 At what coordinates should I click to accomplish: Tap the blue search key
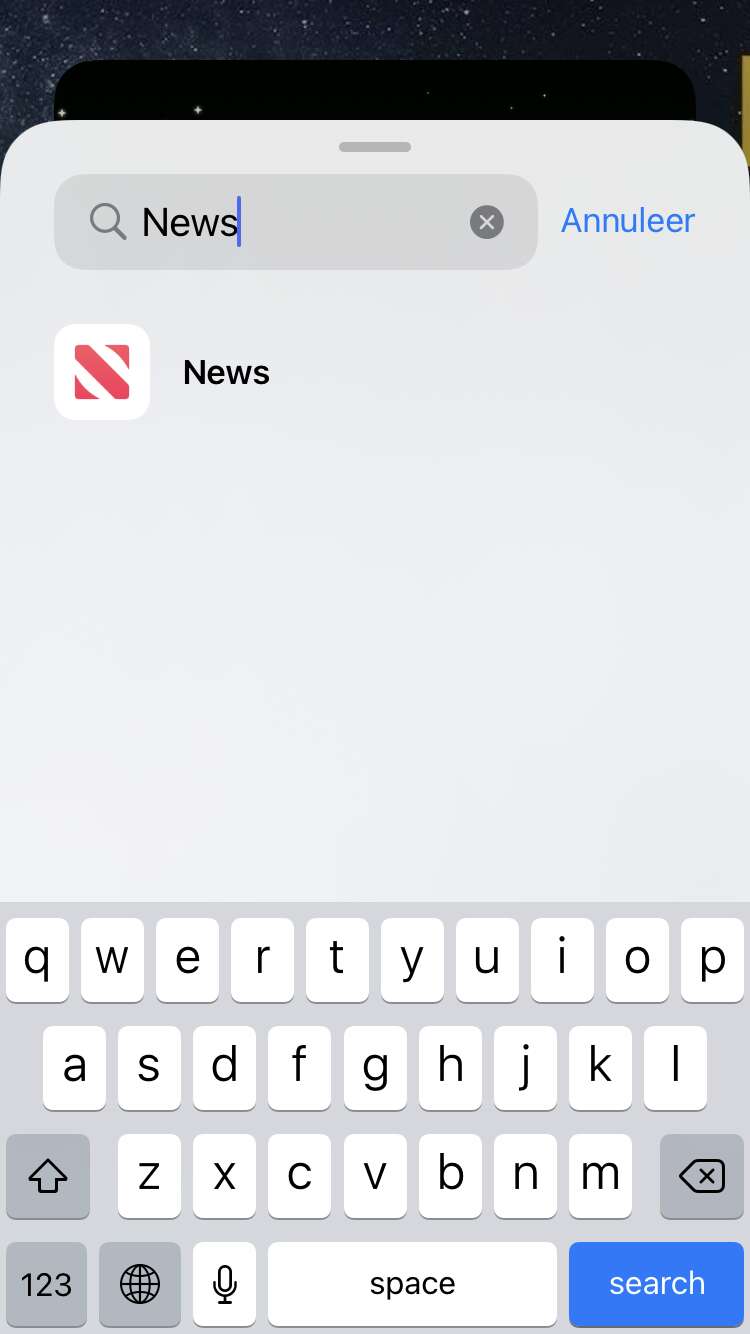click(x=657, y=1284)
